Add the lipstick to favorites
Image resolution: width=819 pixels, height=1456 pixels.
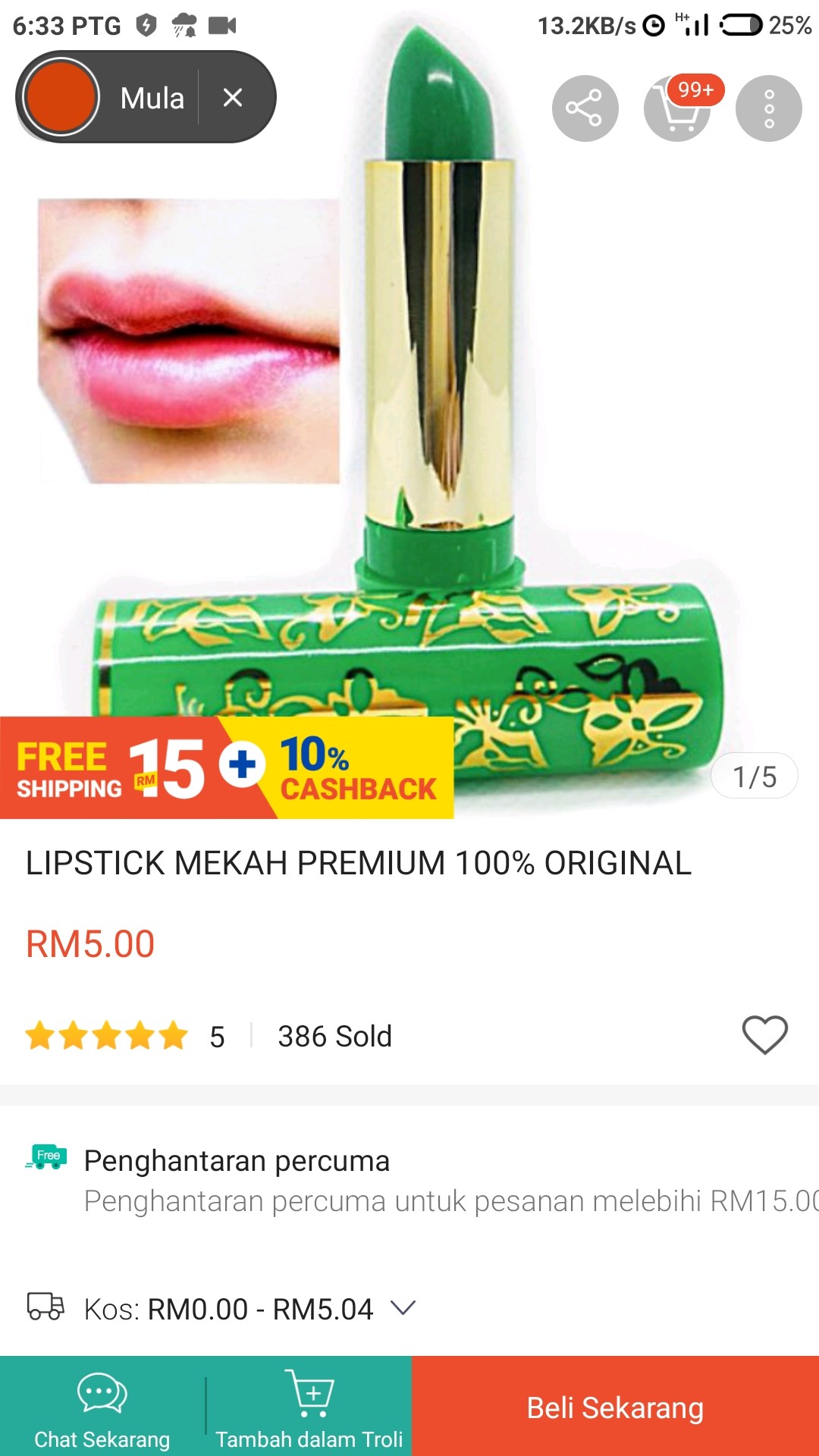pyautogui.click(x=764, y=1035)
